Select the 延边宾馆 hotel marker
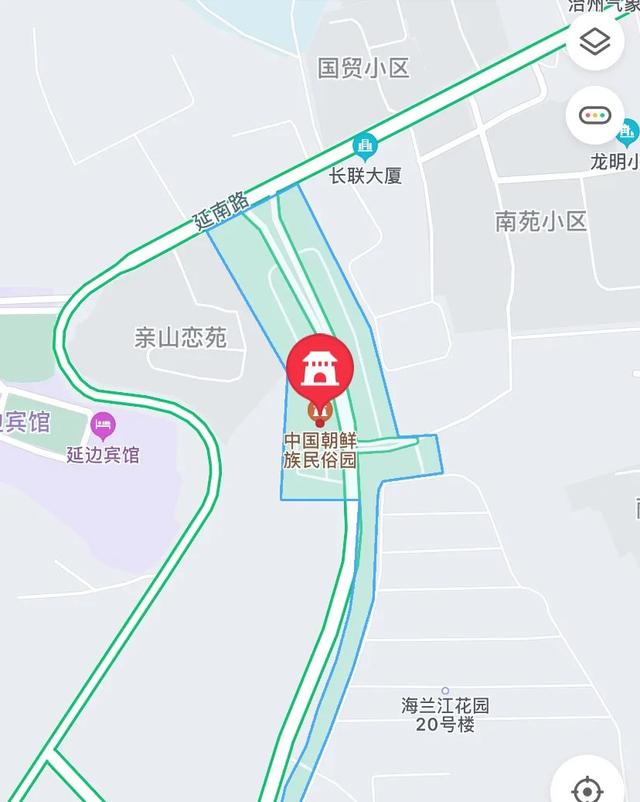The width and height of the screenshot is (640, 802). tap(104, 427)
